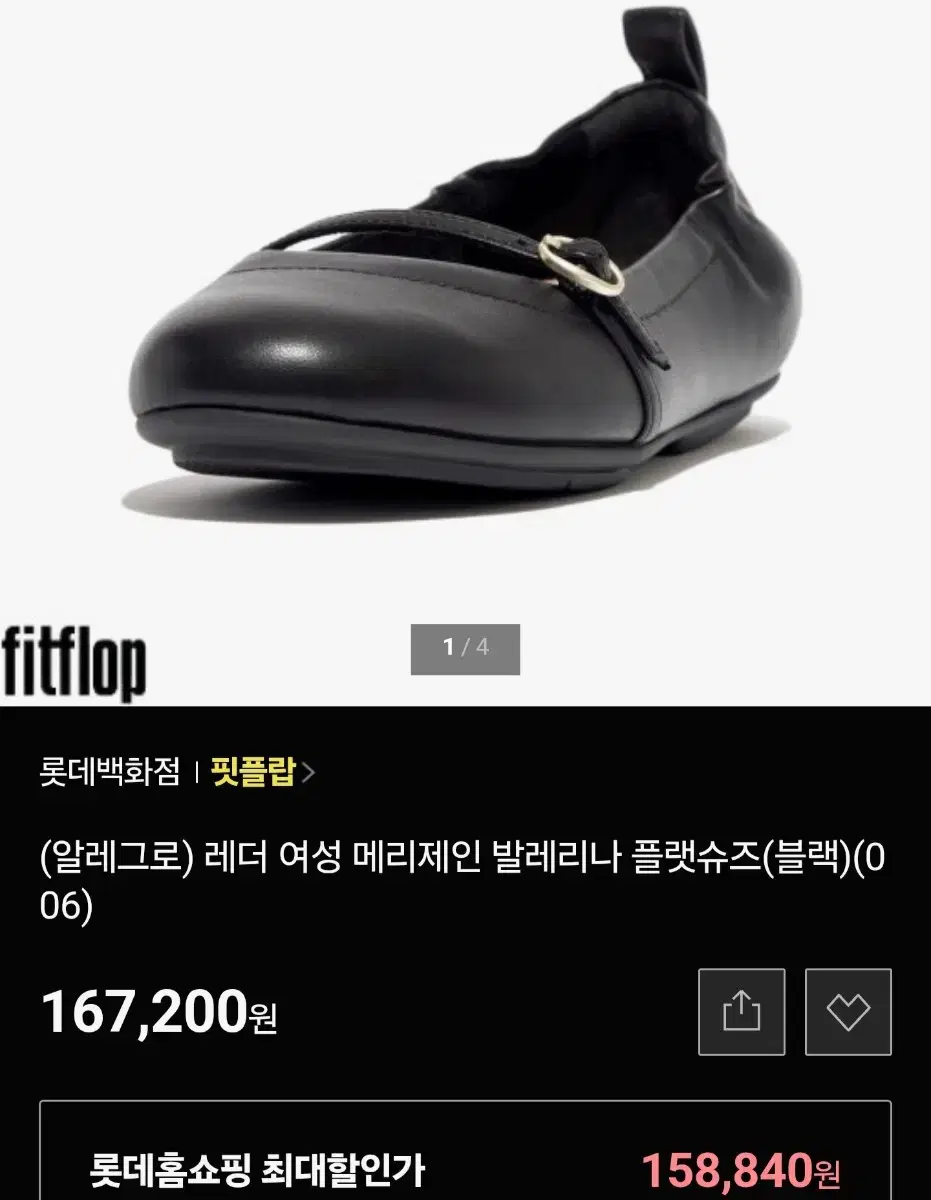Click the black ballerina flats photo

tap(465, 300)
